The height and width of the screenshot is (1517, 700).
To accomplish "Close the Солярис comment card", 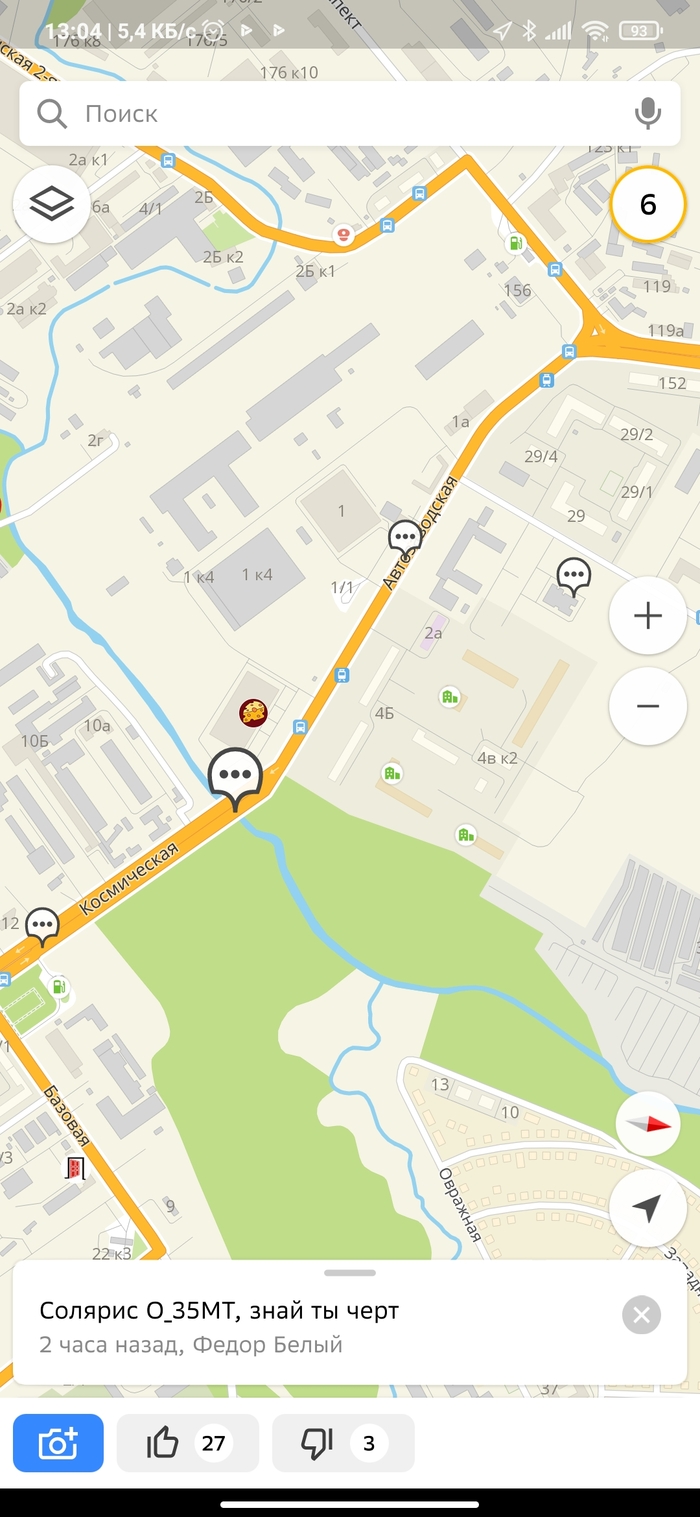I will [x=641, y=1315].
